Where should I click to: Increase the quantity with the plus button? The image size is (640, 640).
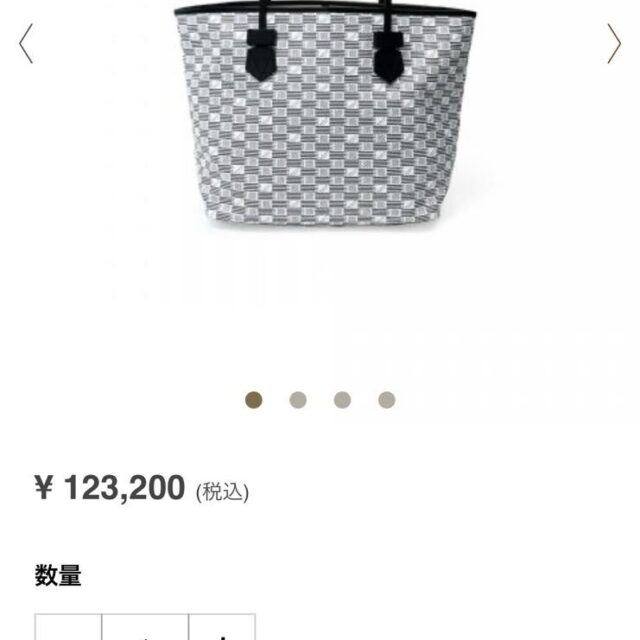(x=221, y=630)
